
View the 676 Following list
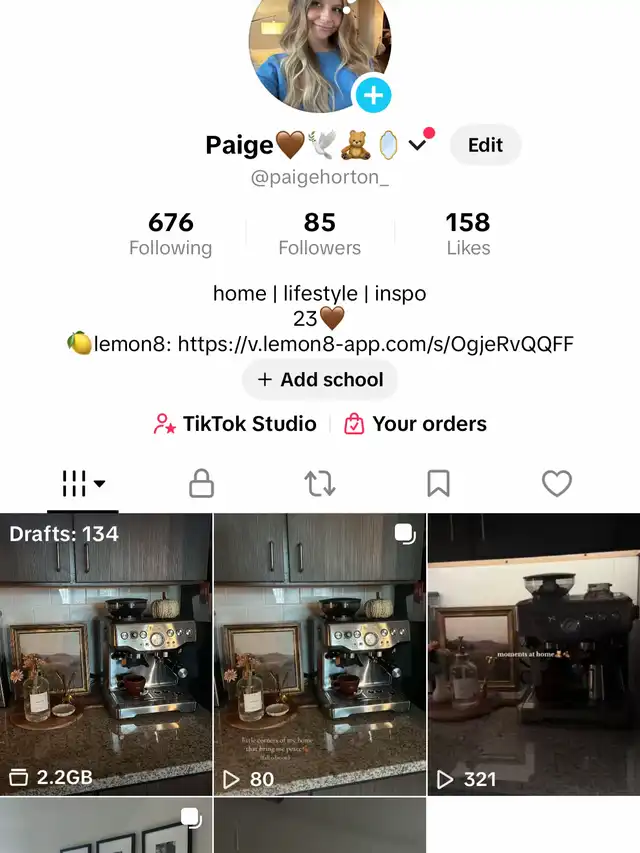tap(170, 234)
